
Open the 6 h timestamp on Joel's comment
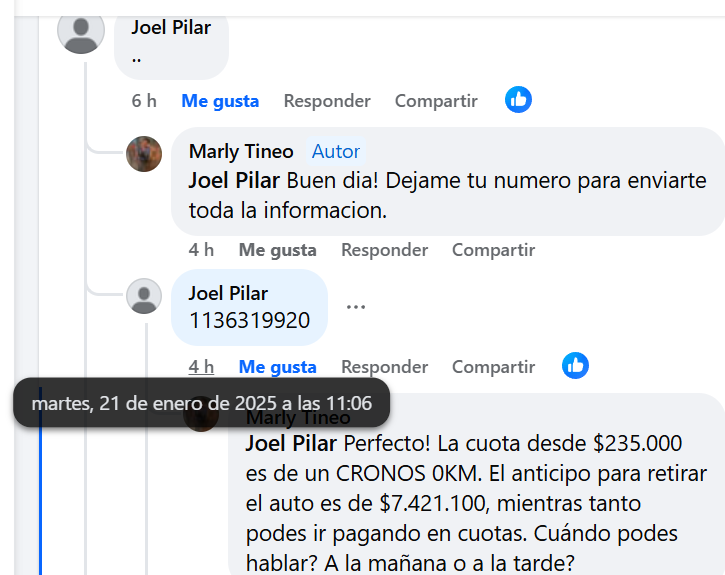144,101
